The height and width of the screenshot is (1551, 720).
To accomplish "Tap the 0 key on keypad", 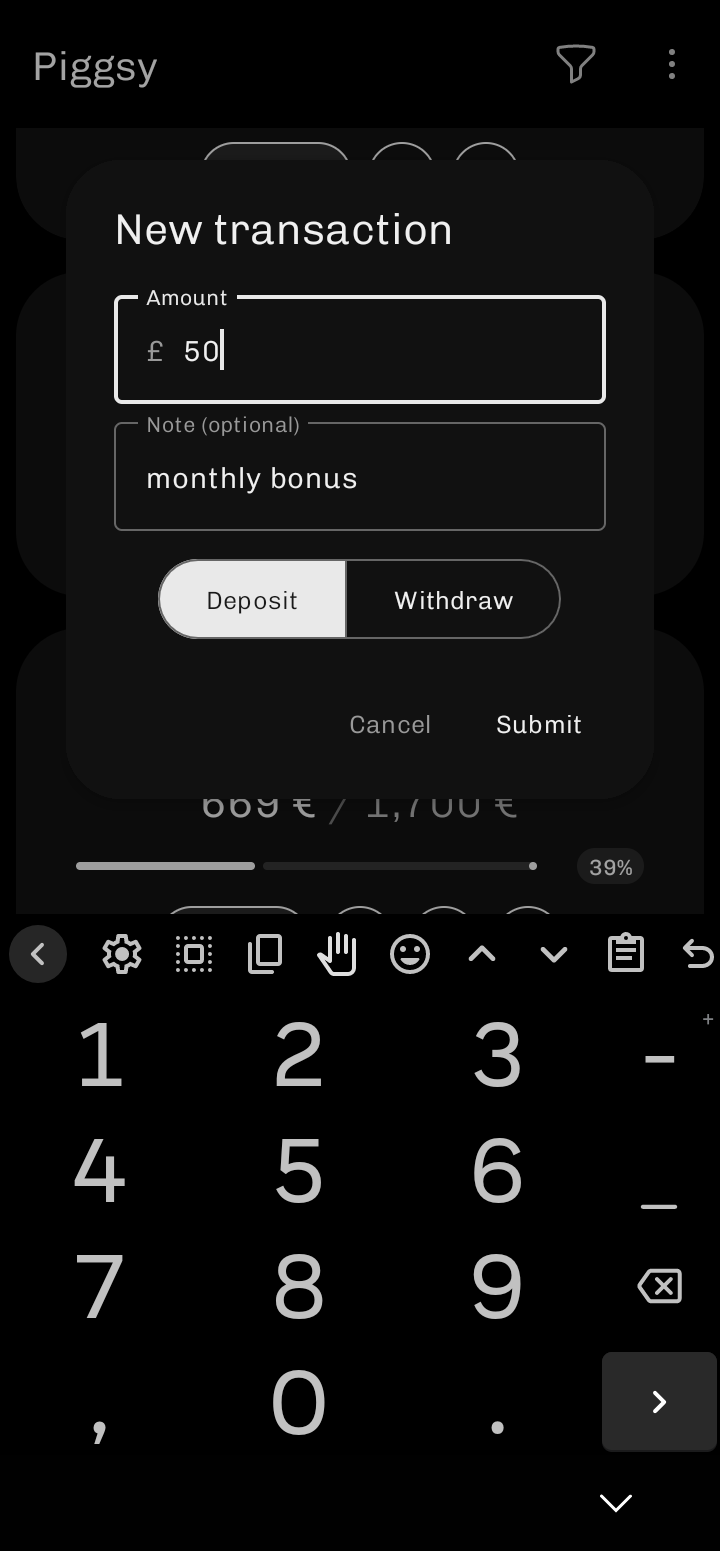I will pos(298,1402).
